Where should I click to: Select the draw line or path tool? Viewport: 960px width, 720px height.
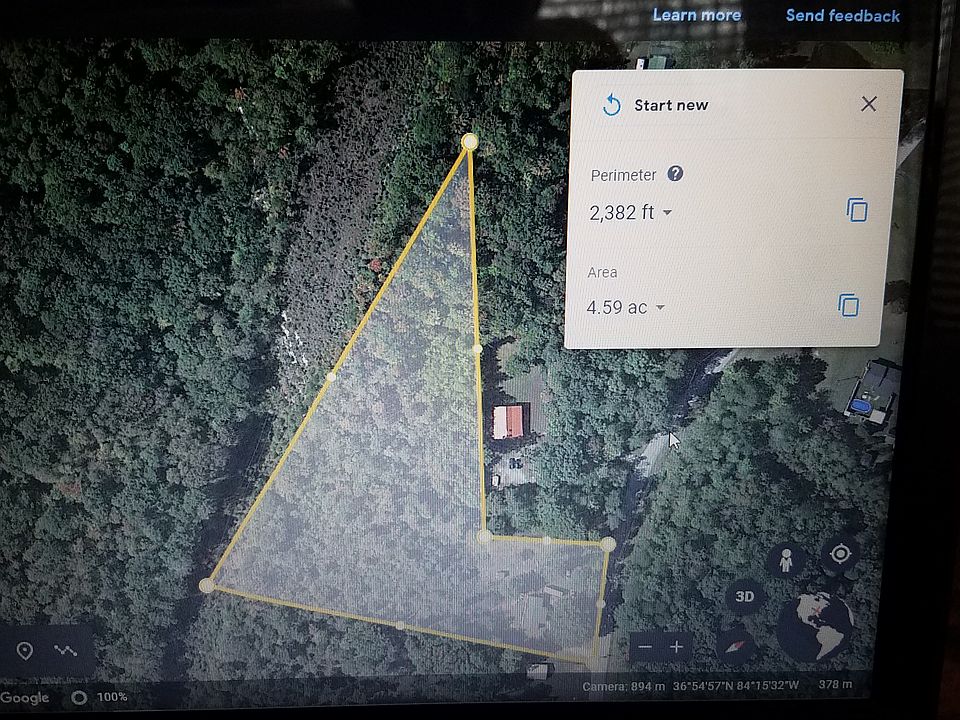67,650
